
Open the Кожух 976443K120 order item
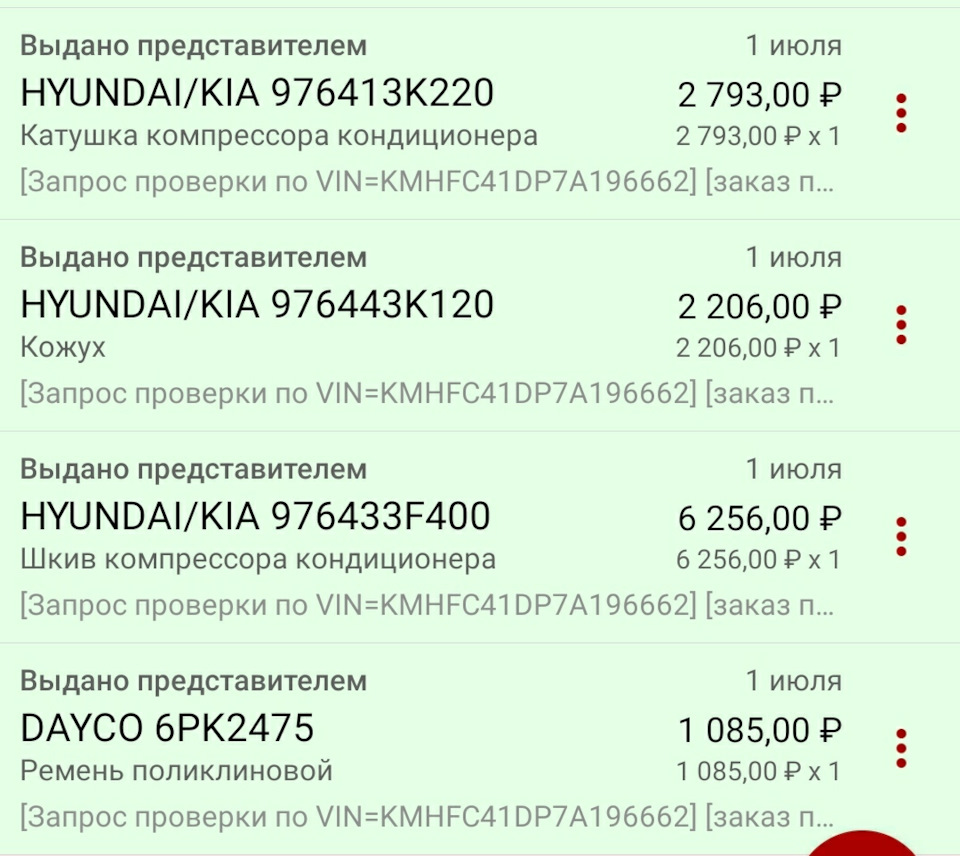[x=400, y=326]
